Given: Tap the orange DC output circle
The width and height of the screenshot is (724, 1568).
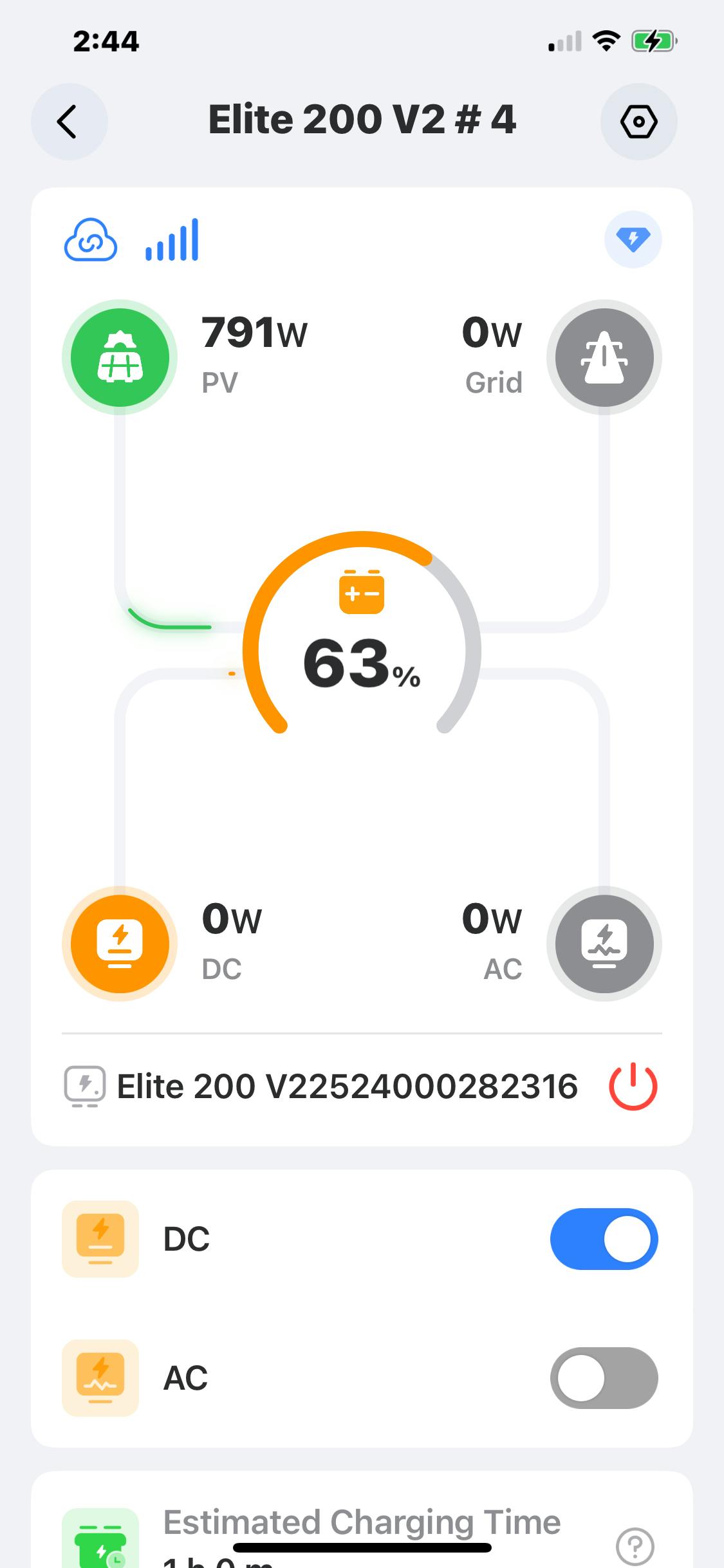Looking at the screenshot, I should pos(120,944).
